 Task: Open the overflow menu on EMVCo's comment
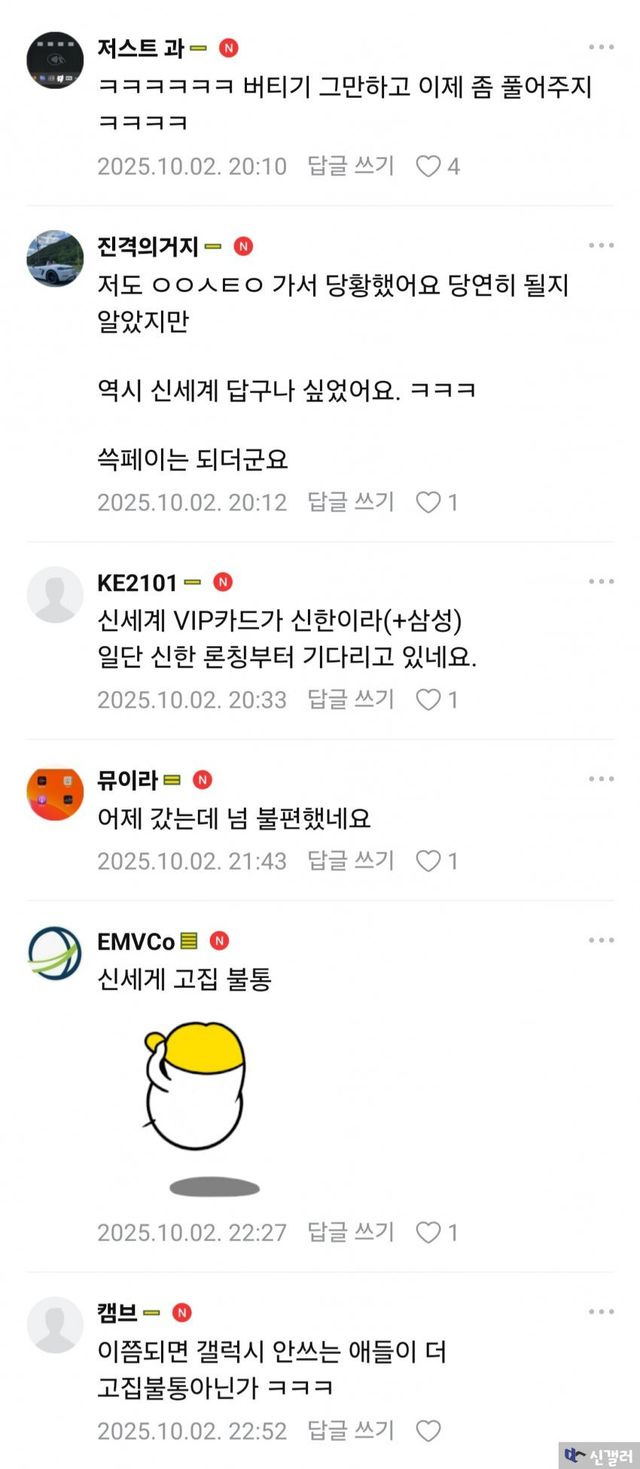(x=601, y=941)
